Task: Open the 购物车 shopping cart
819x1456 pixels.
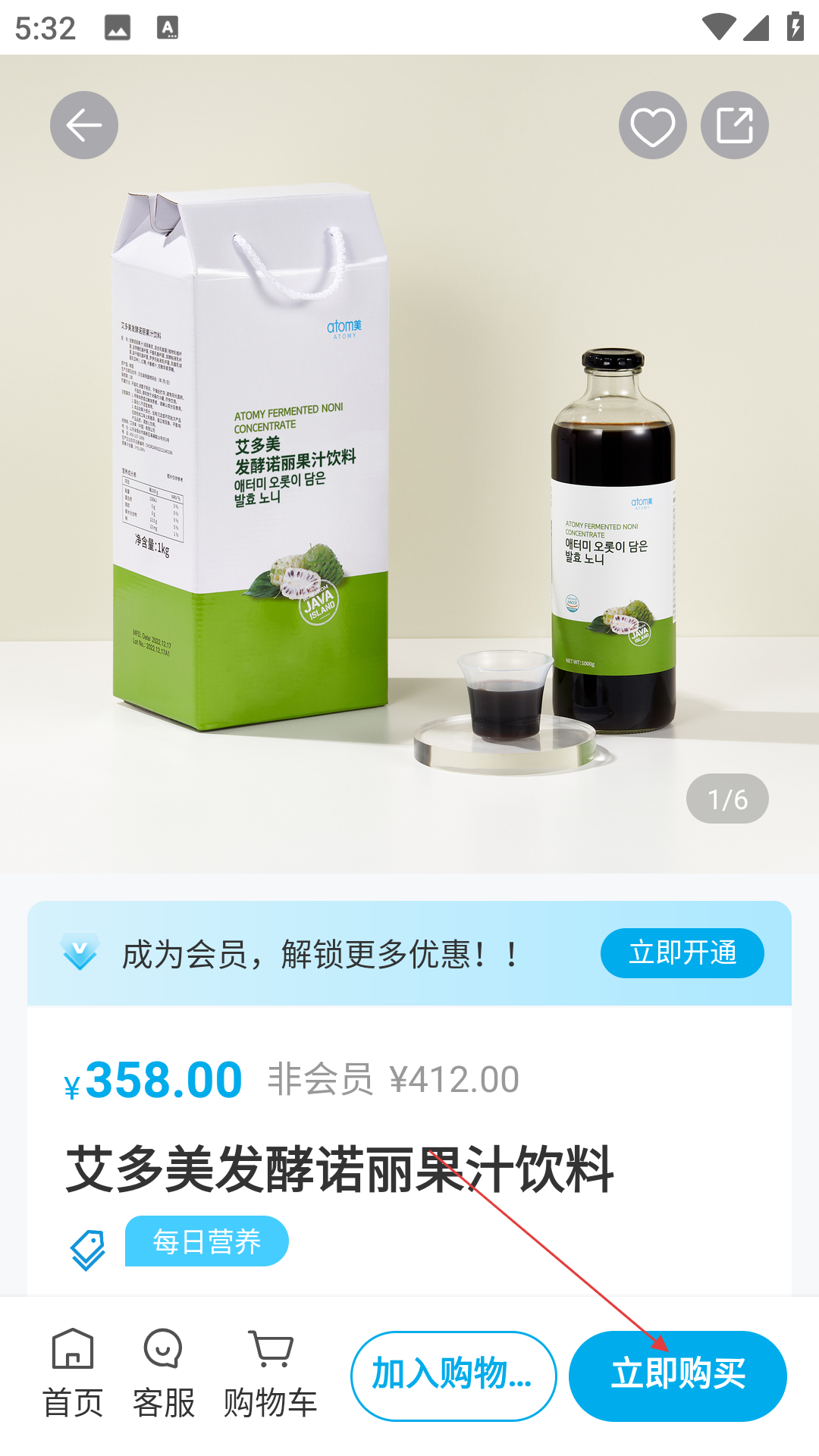Action: tap(270, 1374)
